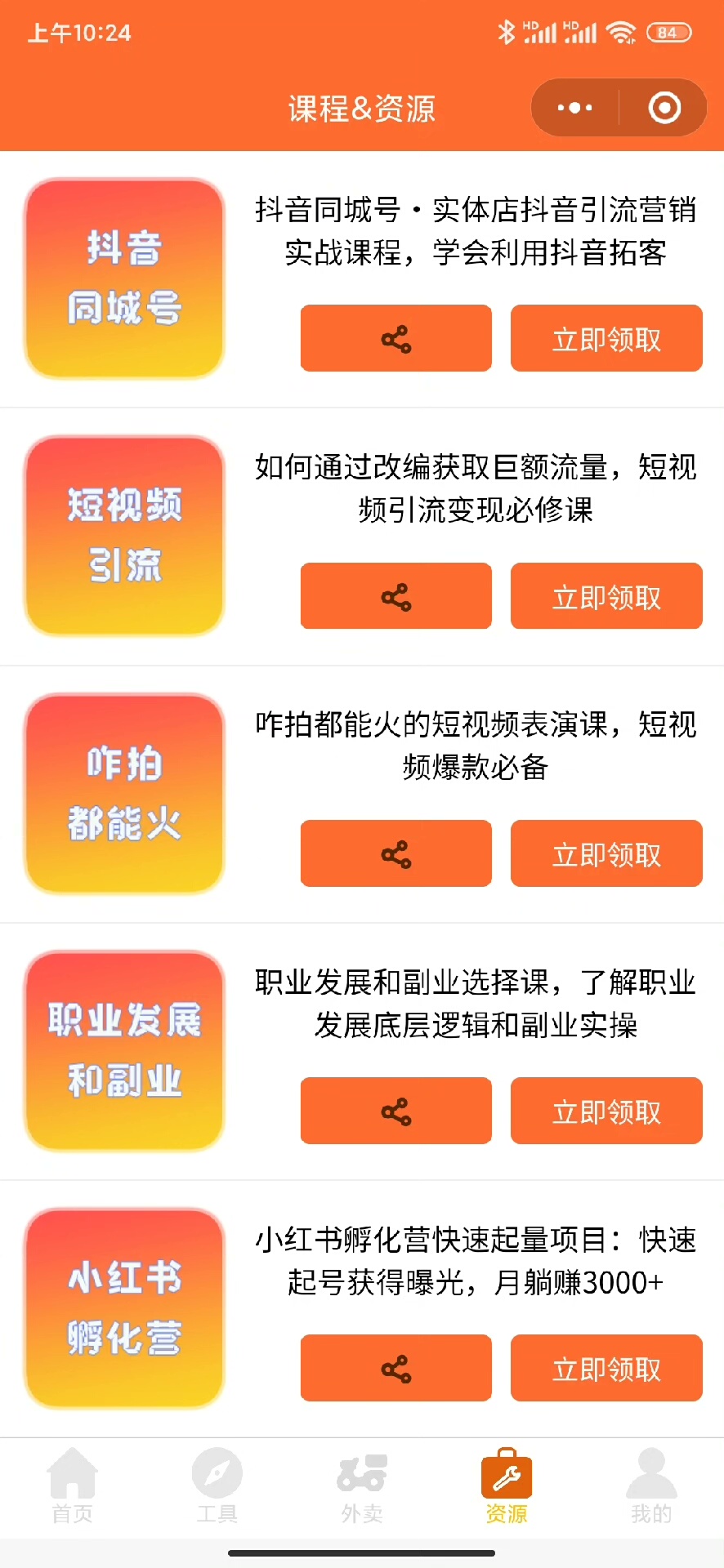Share the 小红书孵化营 course
Viewport: 724px width, 1568px height.
click(396, 1368)
